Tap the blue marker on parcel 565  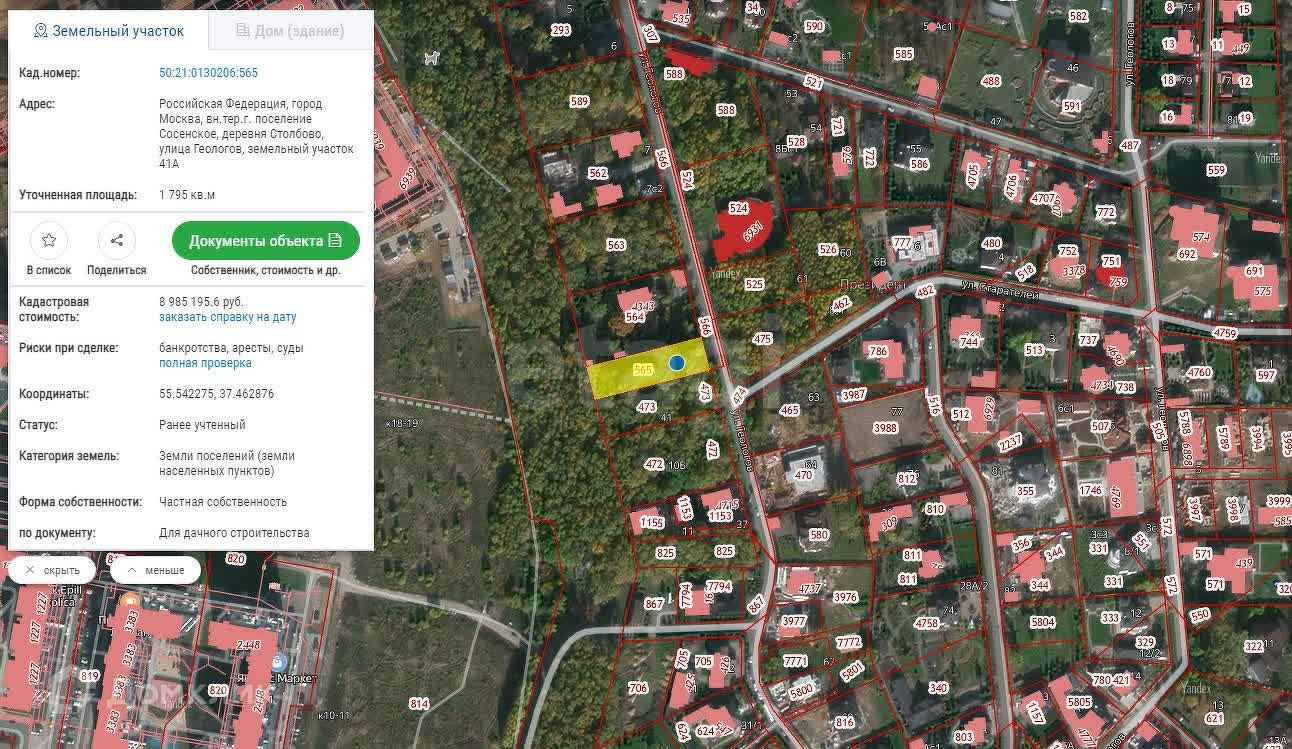coord(677,363)
